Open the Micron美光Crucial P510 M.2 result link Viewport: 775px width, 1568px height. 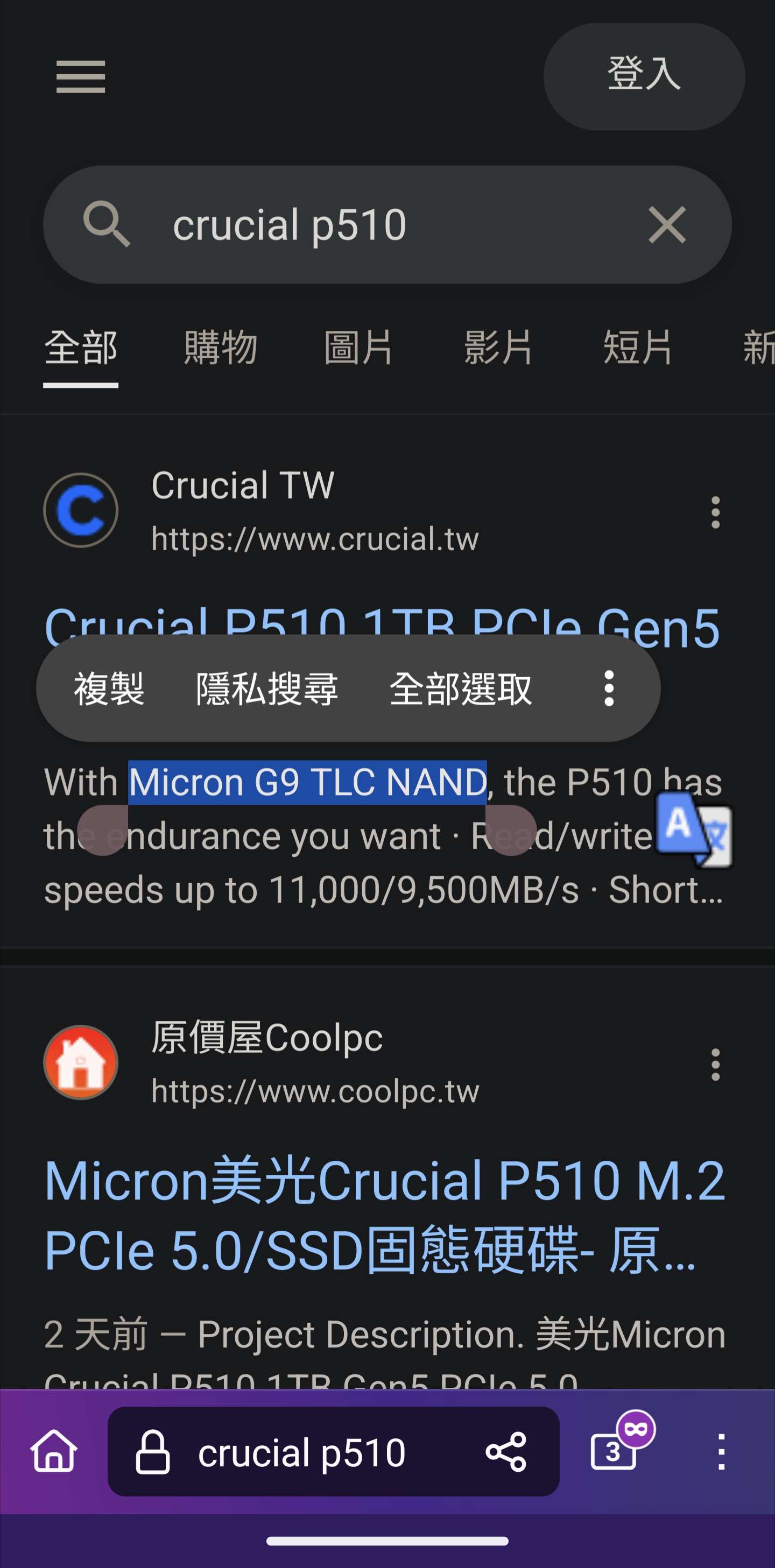(x=385, y=1215)
